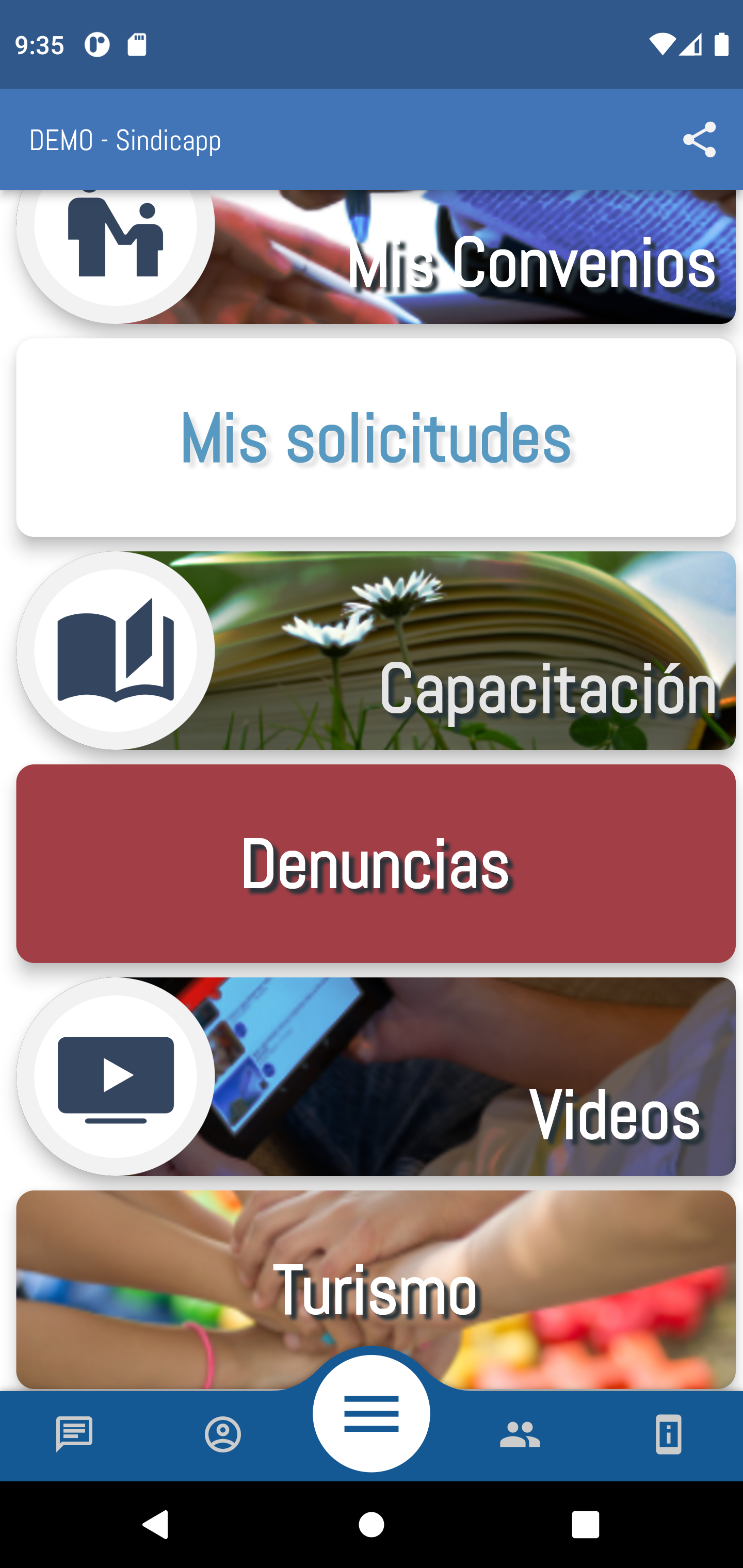This screenshot has height=1568, width=743.
Task: Go to the device home screen
Action: point(371,1524)
